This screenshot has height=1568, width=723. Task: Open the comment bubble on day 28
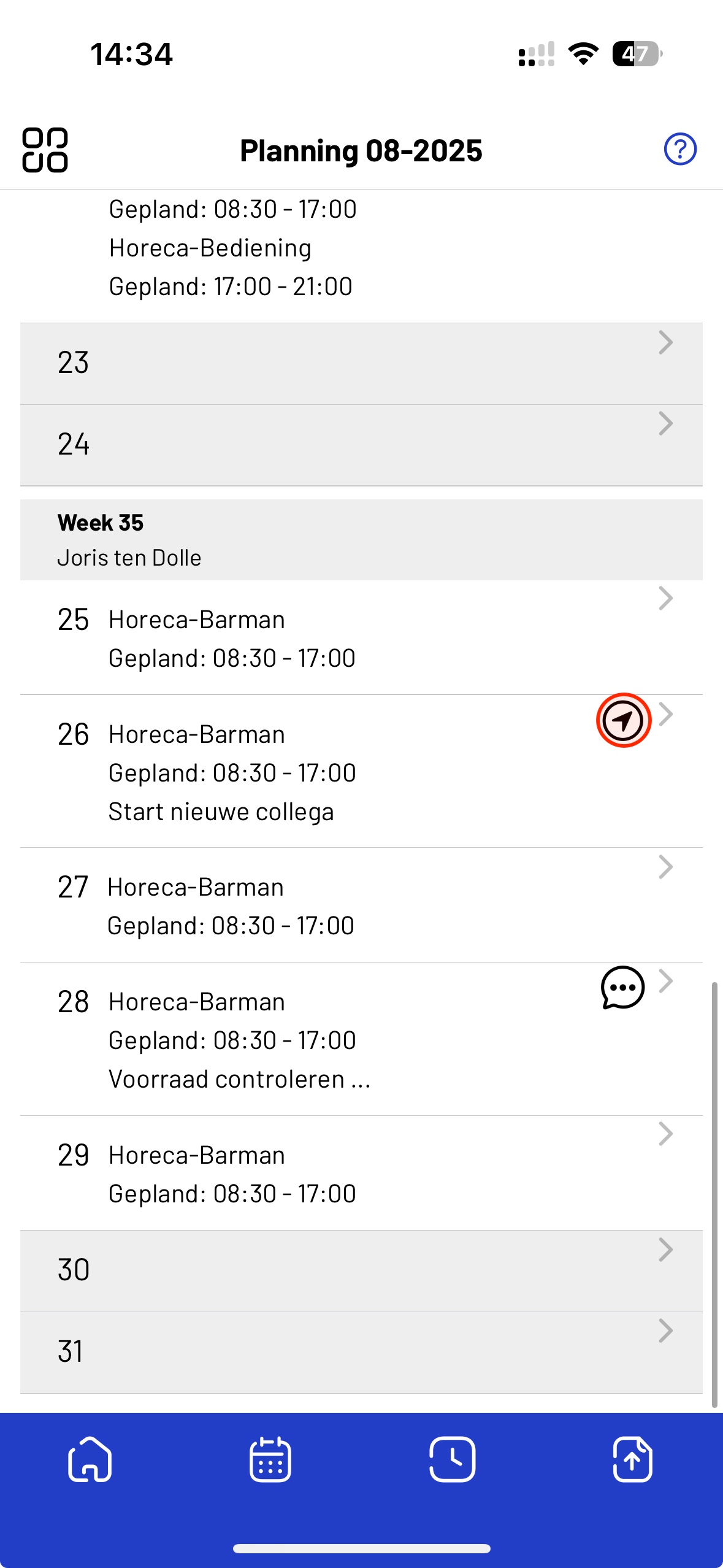(x=622, y=988)
